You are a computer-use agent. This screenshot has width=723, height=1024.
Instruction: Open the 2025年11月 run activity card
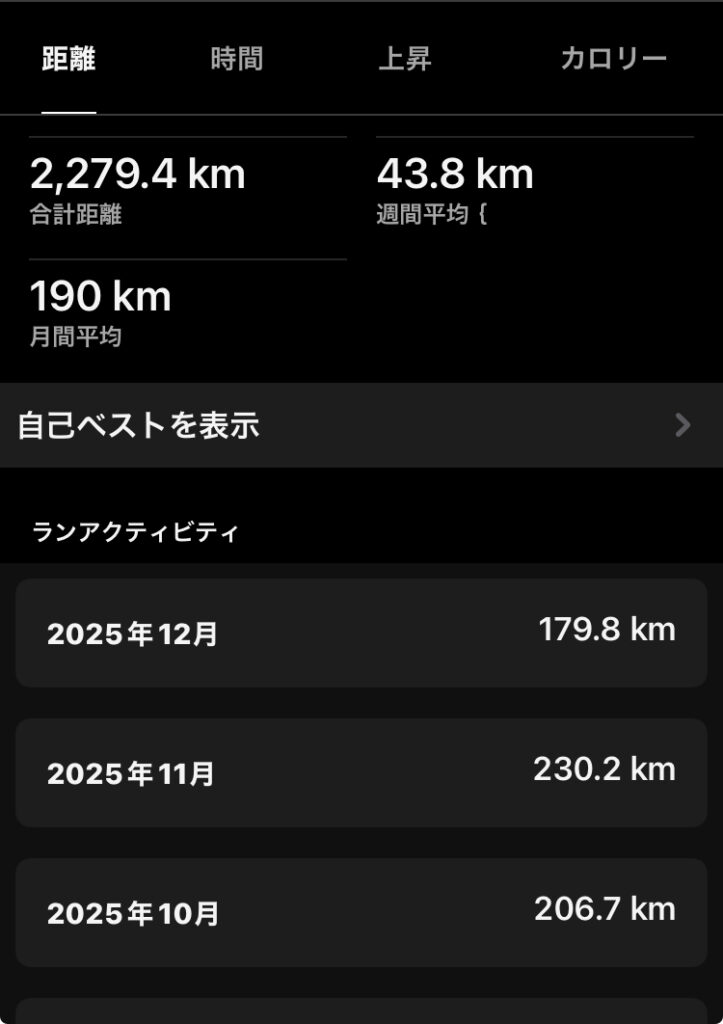(x=361, y=772)
